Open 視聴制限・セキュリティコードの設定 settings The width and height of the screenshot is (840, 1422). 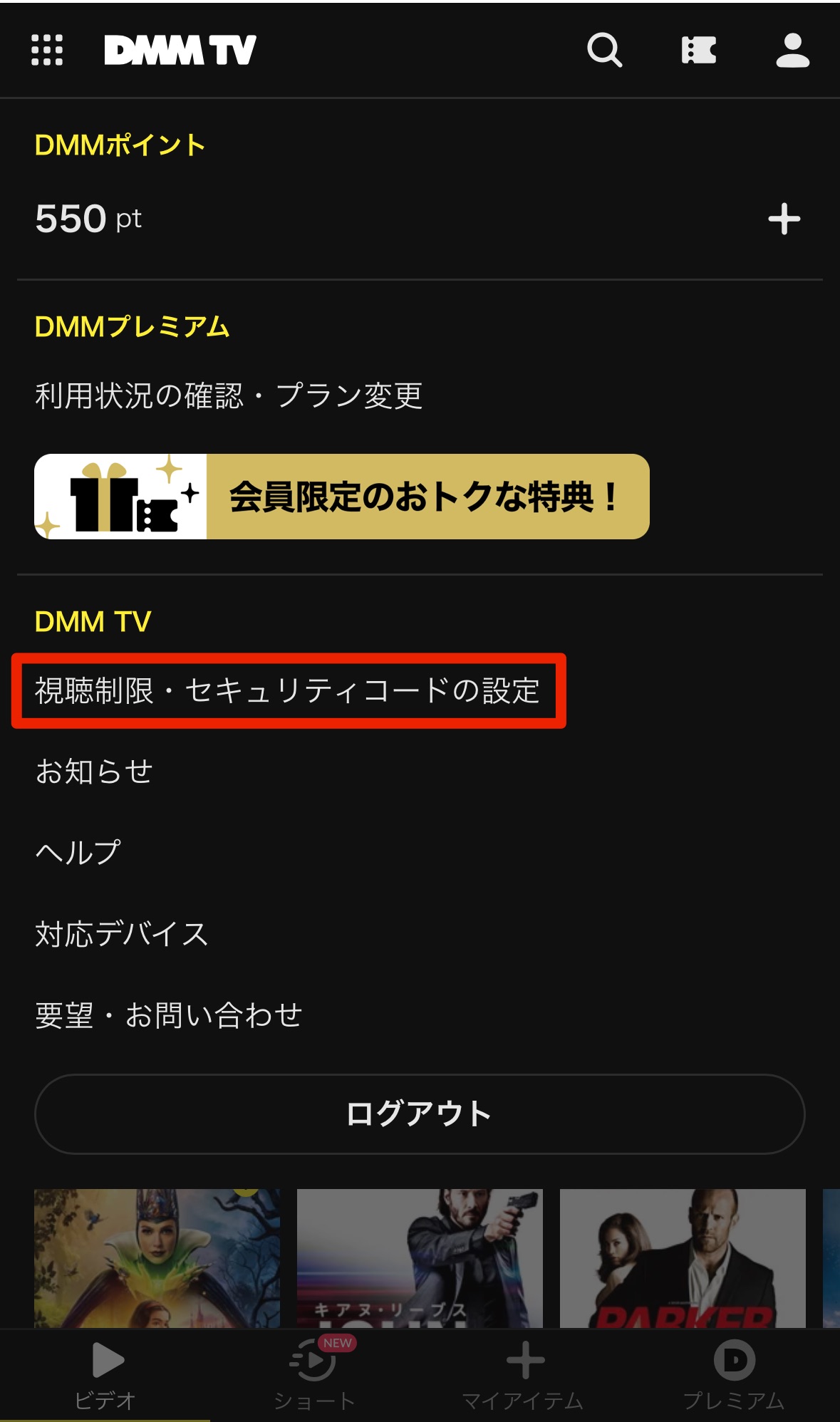pyautogui.click(x=288, y=690)
